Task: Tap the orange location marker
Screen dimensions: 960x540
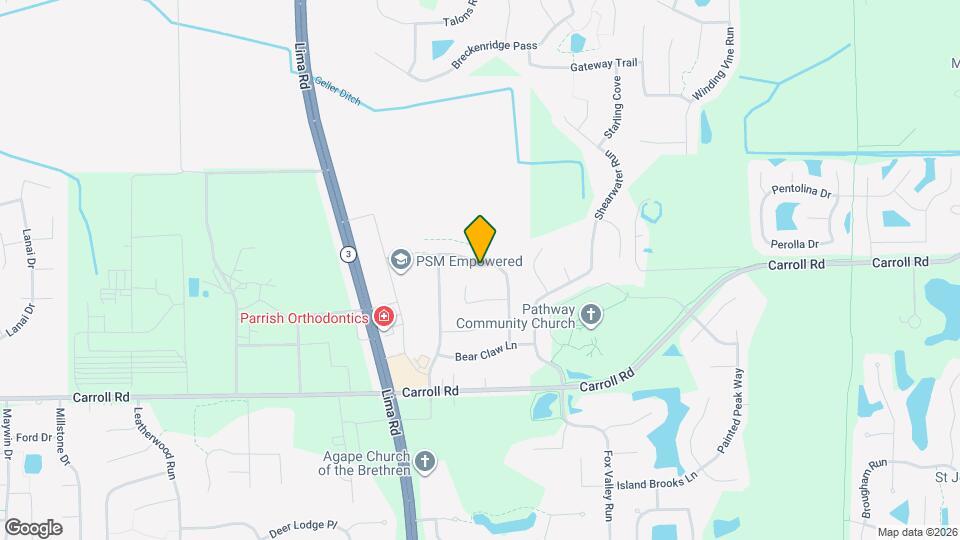Action: (481, 239)
